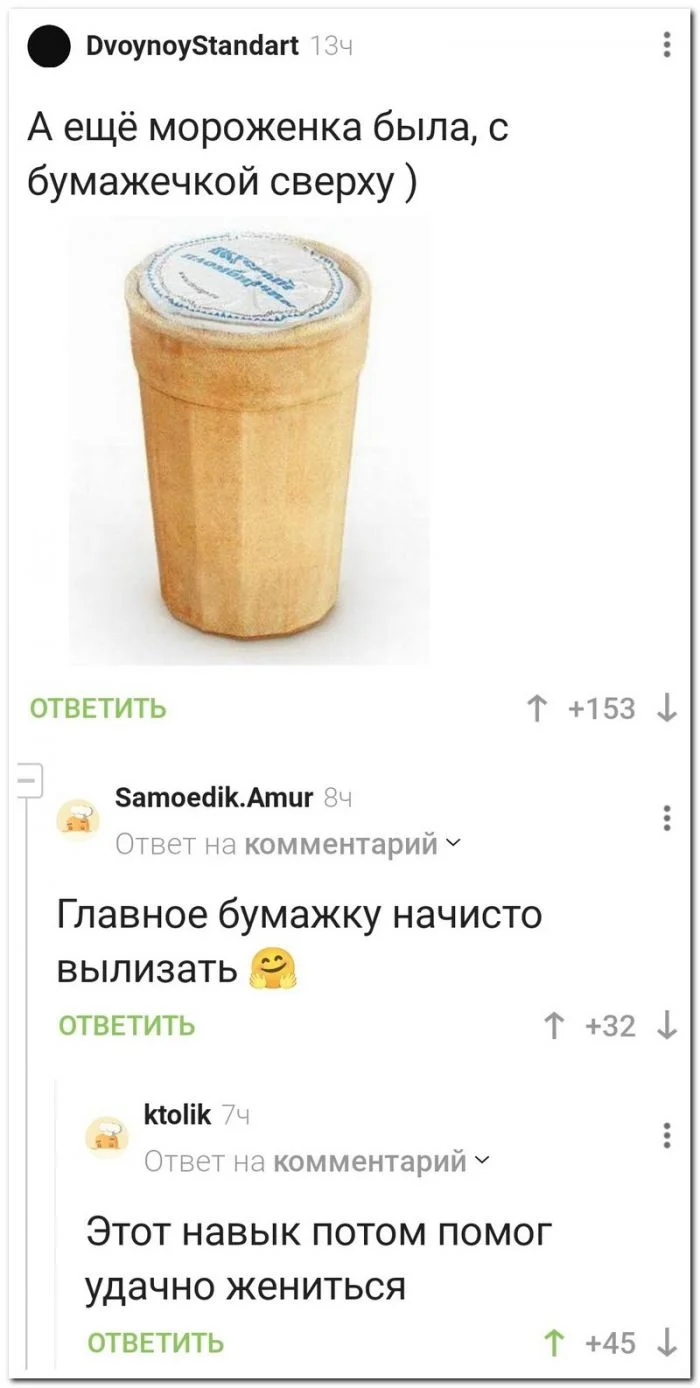Downvote ktolik's comment with +45
This screenshot has width=700, height=1388.
[667, 1343]
